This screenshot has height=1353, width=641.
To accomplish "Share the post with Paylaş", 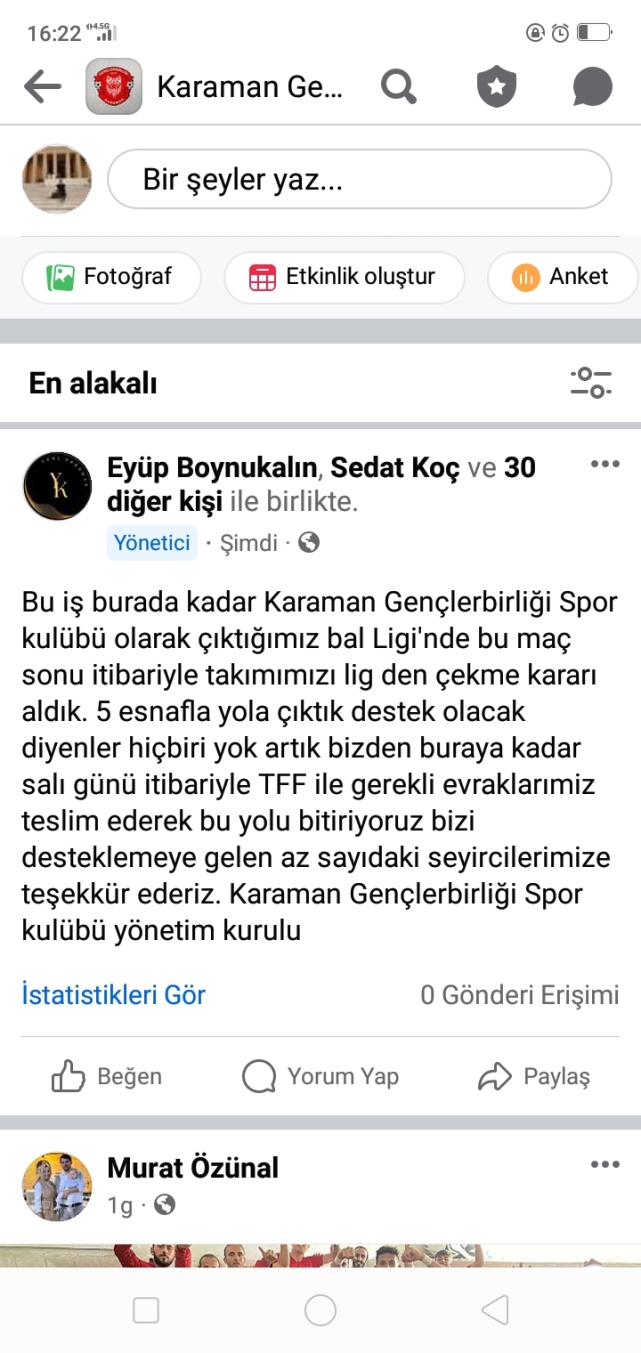I will coord(535,1076).
